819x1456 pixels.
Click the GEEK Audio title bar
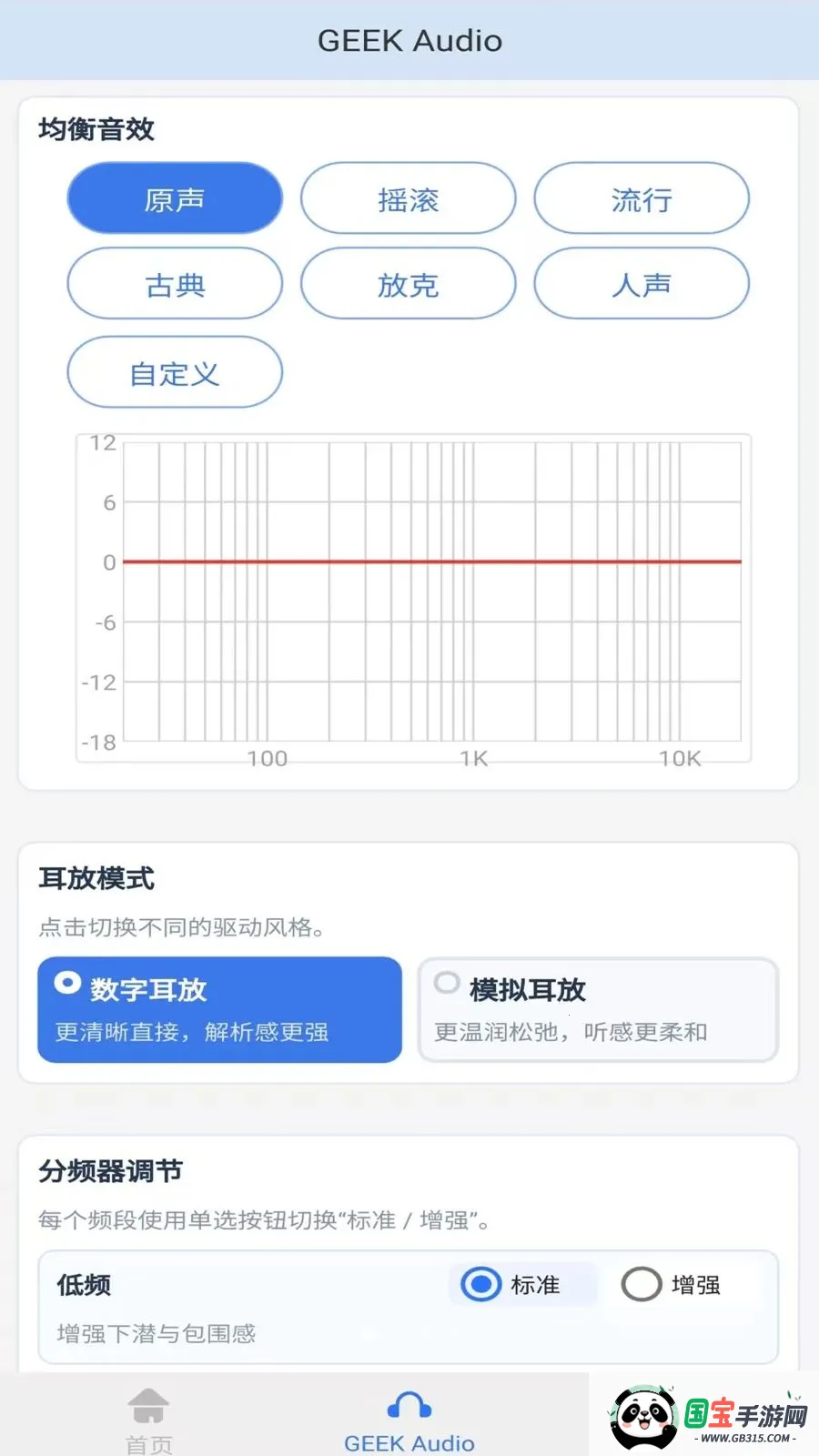point(409,40)
